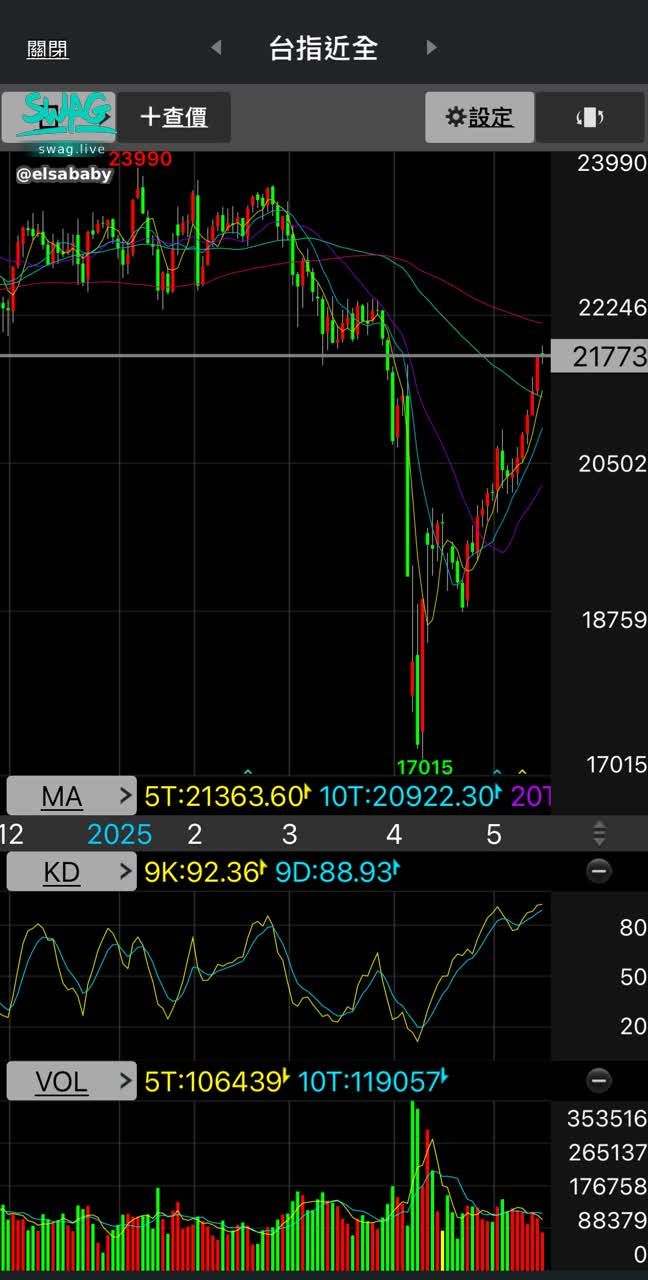Tap the panel resize handle beside the timeline
The width and height of the screenshot is (648, 1280).
[x=599, y=833]
